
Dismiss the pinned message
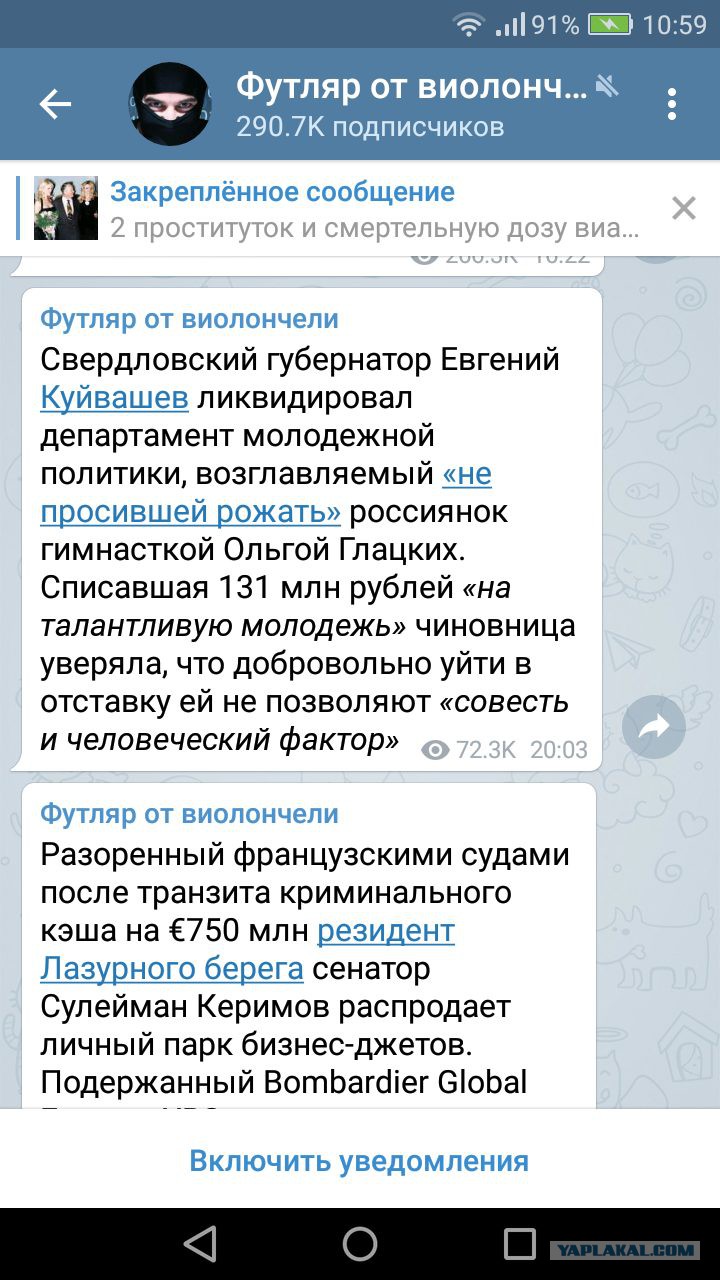pos(684,208)
